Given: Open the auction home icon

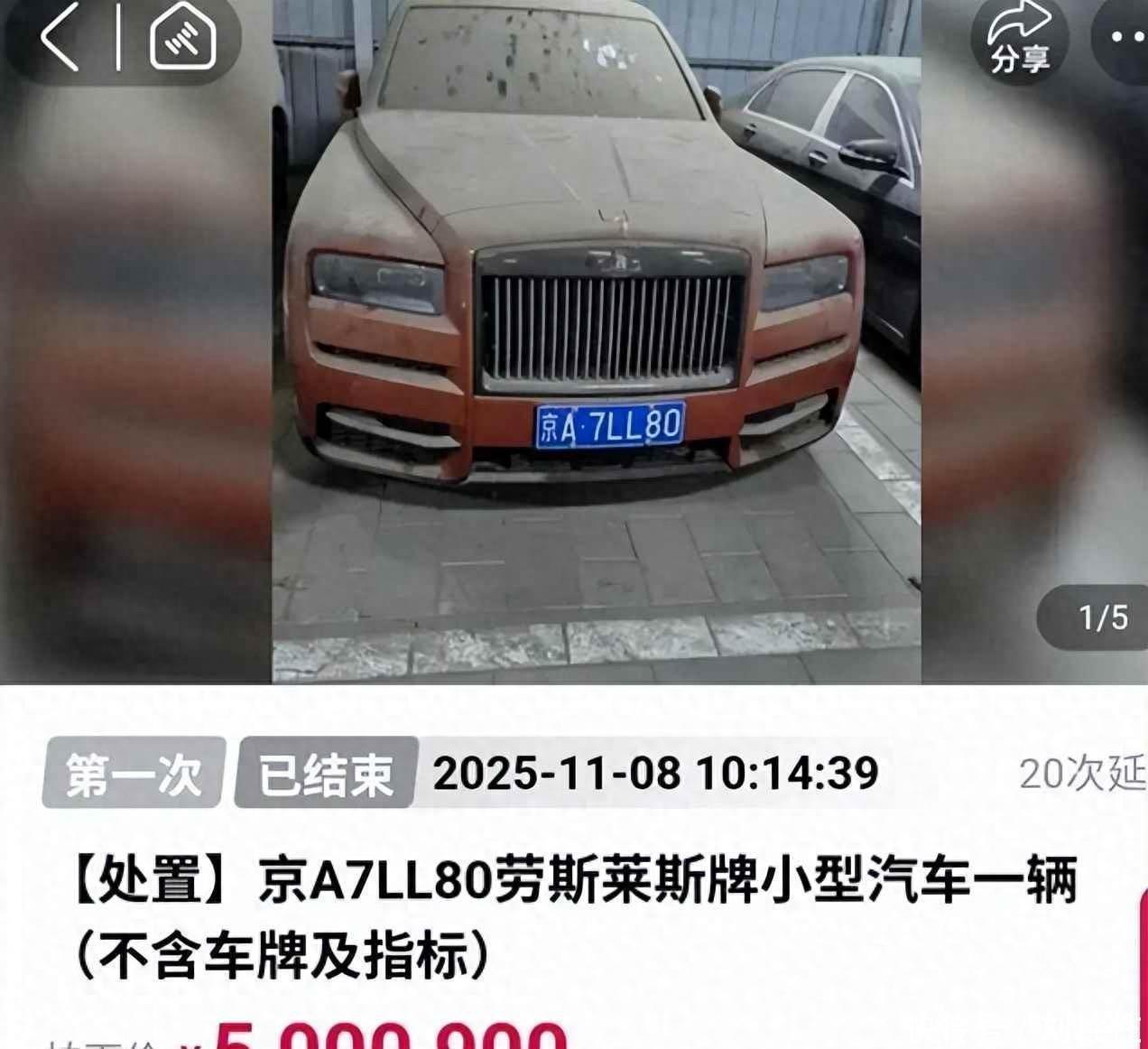Looking at the screenshot, I should pos(183,38).
